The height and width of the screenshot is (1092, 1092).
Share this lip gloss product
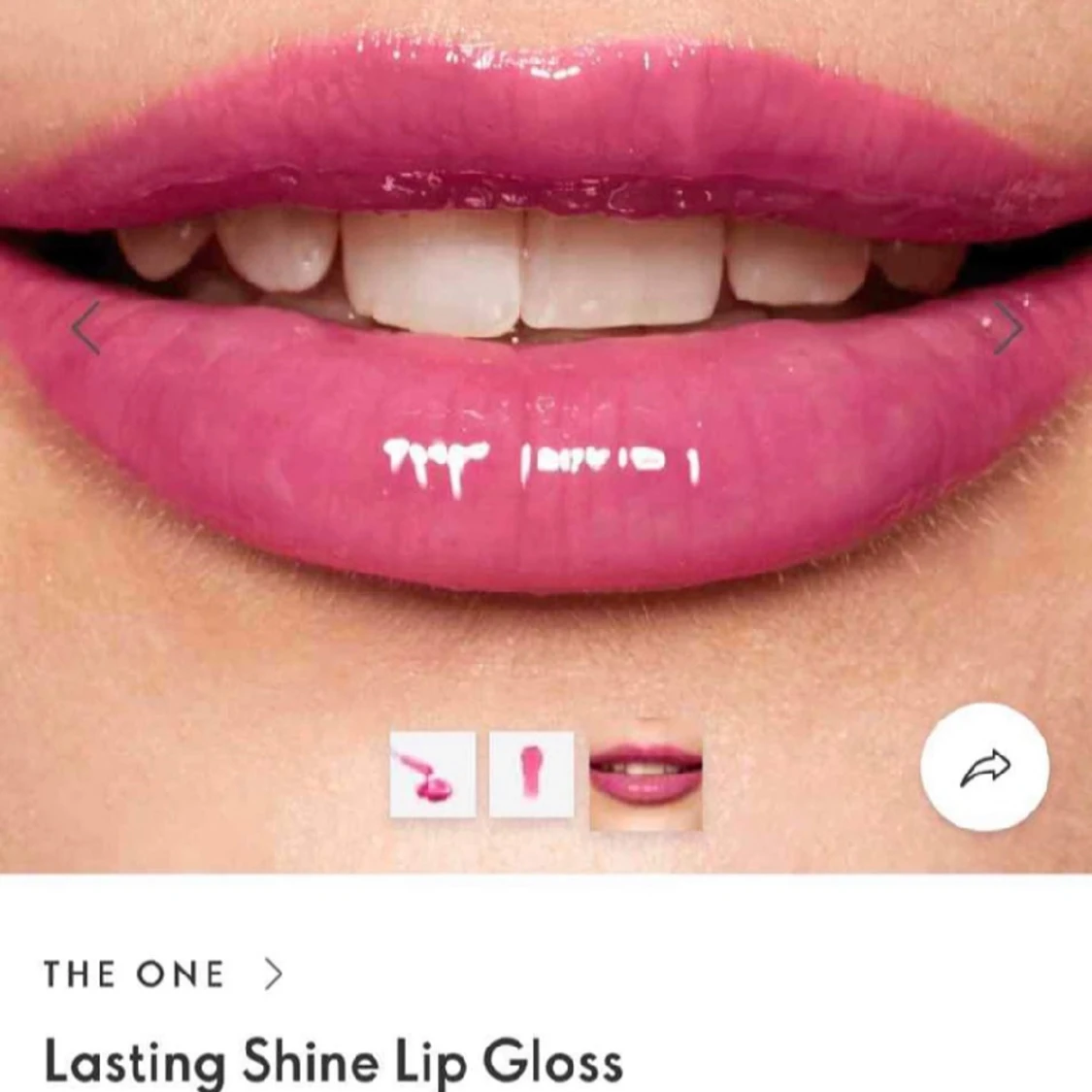(x=984, y=769)
